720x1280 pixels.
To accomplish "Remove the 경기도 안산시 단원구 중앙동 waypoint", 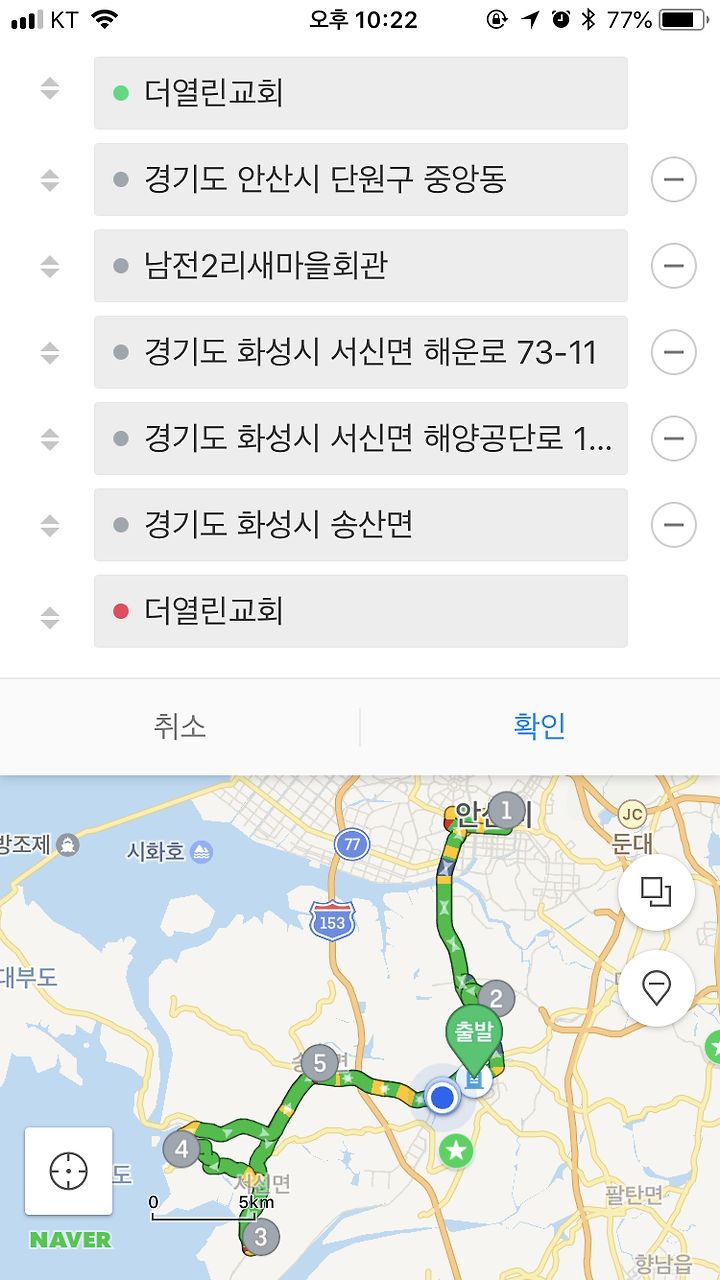I will coord(673,180).
